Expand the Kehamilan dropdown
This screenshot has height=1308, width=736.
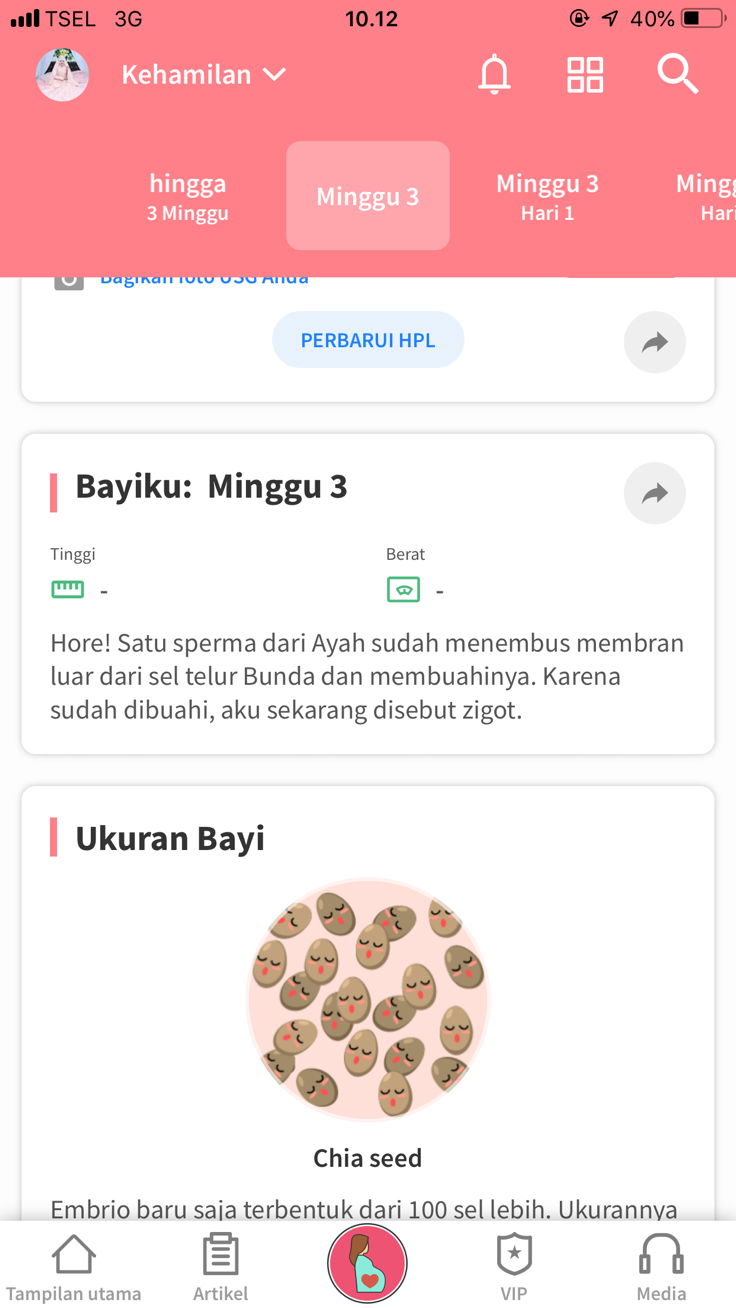click(204, 75)
